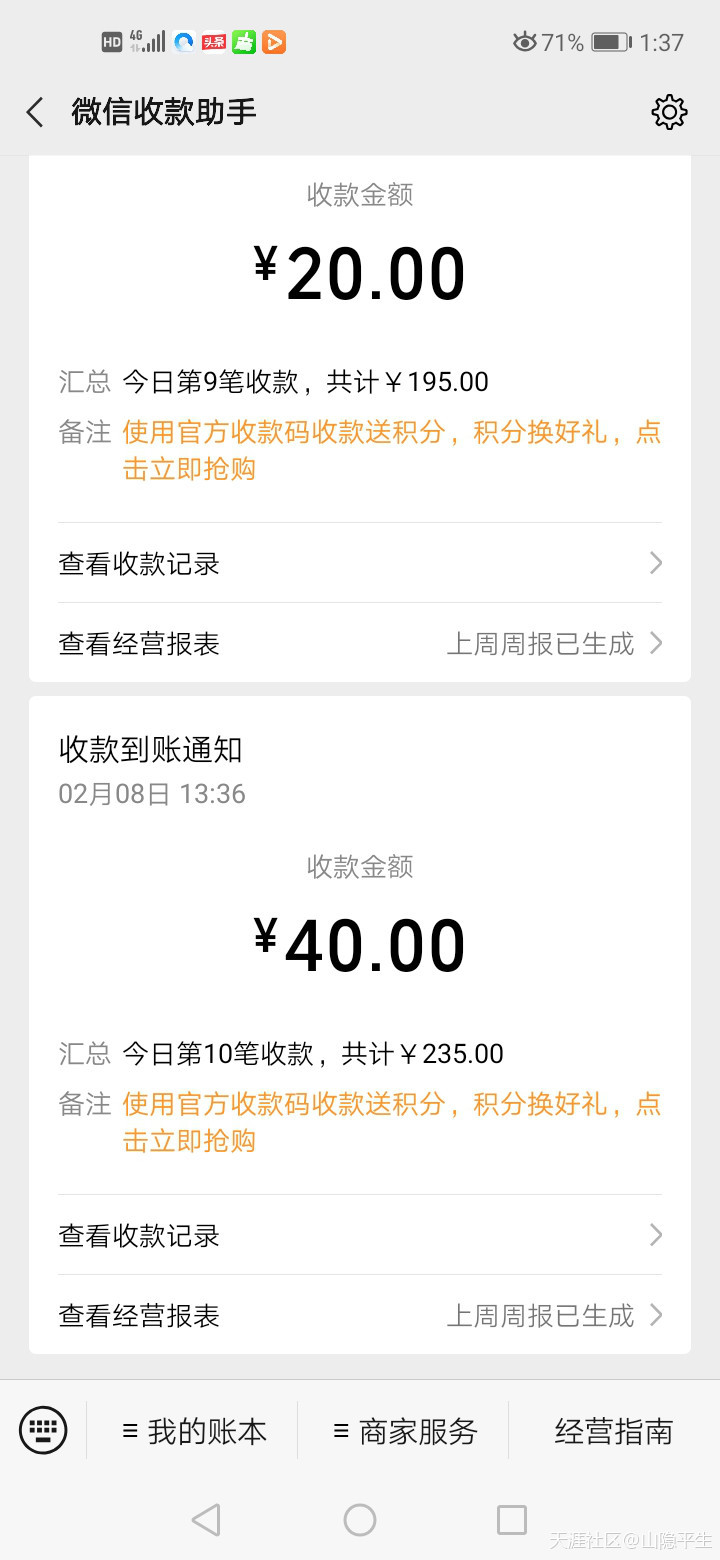Tap the orange 备注 promo link under ¥40.00
This screenshot has width=720, height=1560.
[x=392, y=1122]
